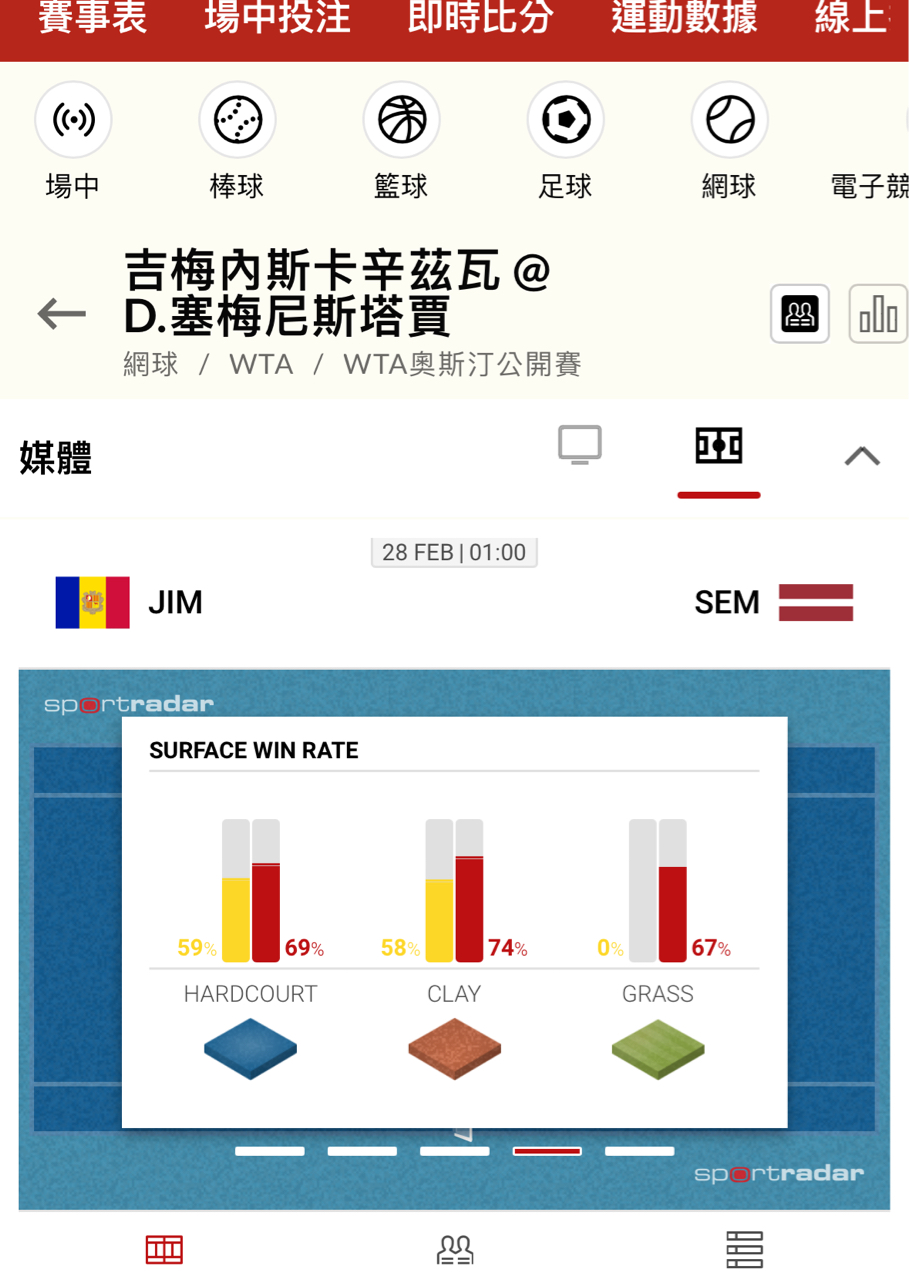Select the 場中 live sports category

click(73, 120)
